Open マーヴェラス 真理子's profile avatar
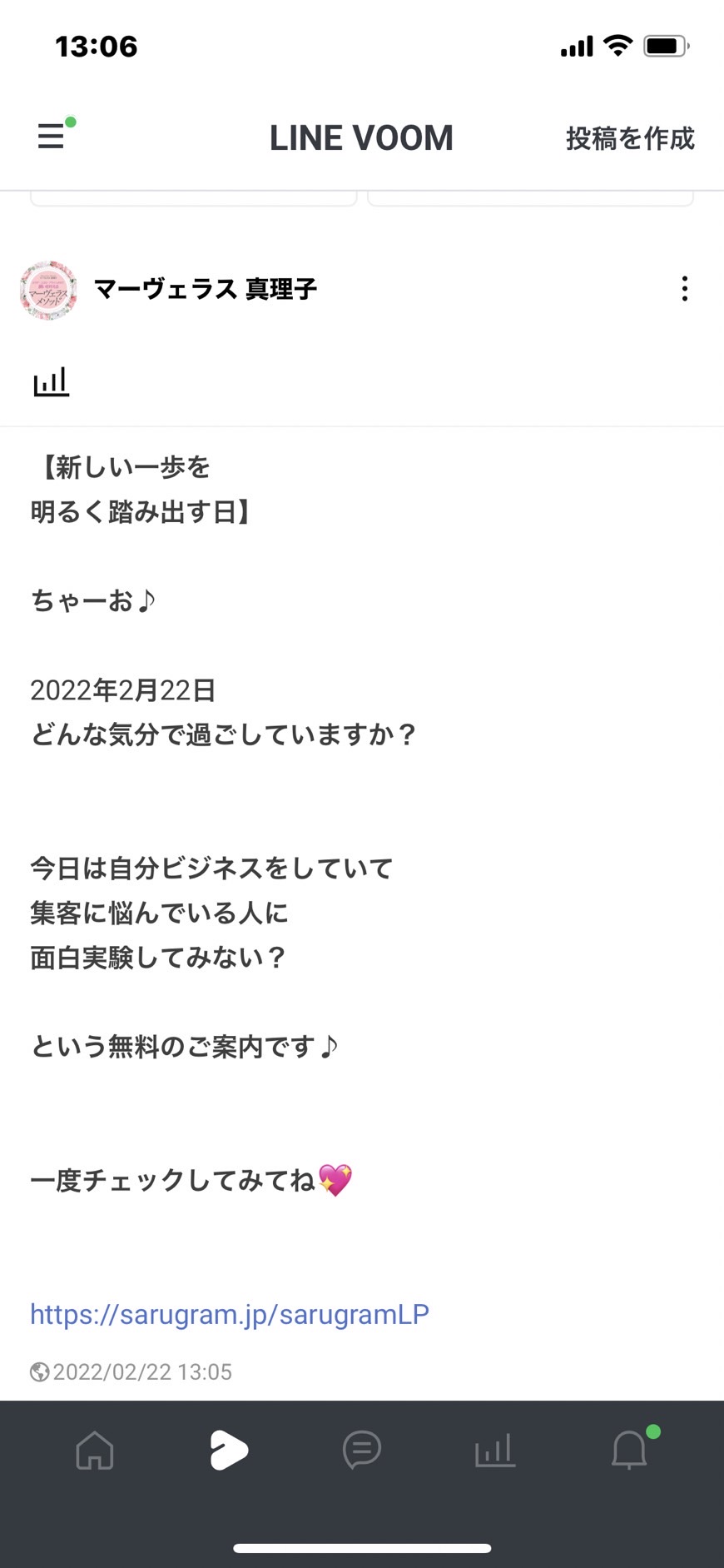This screenshot has width=724, height=1568. click(48, 290)
